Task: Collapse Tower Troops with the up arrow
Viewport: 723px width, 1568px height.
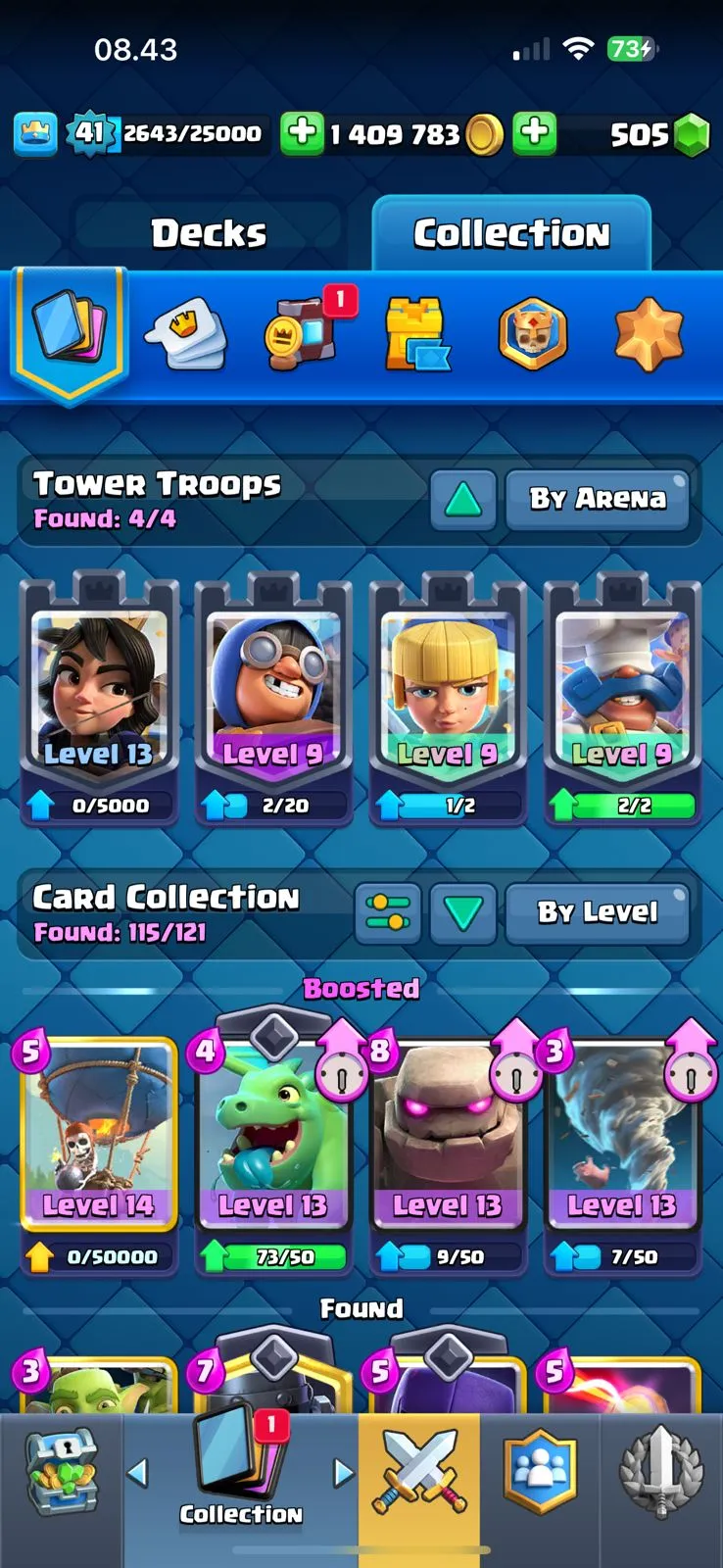Action: point(462,500)
